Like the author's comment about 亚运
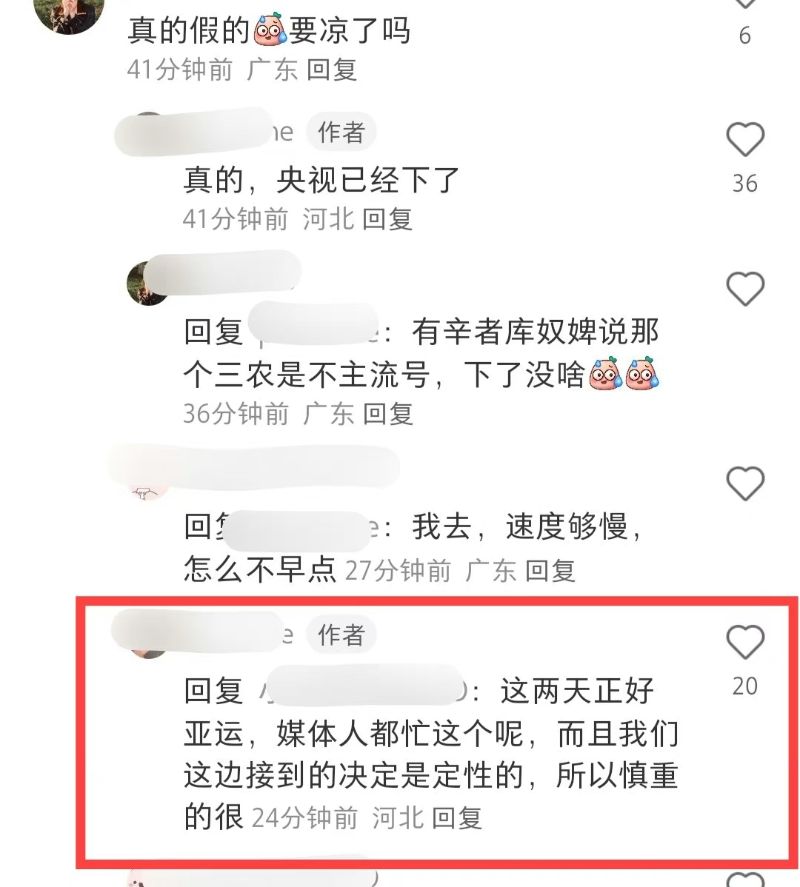Screen dimensions: 800x887 (x=744, y=643)
